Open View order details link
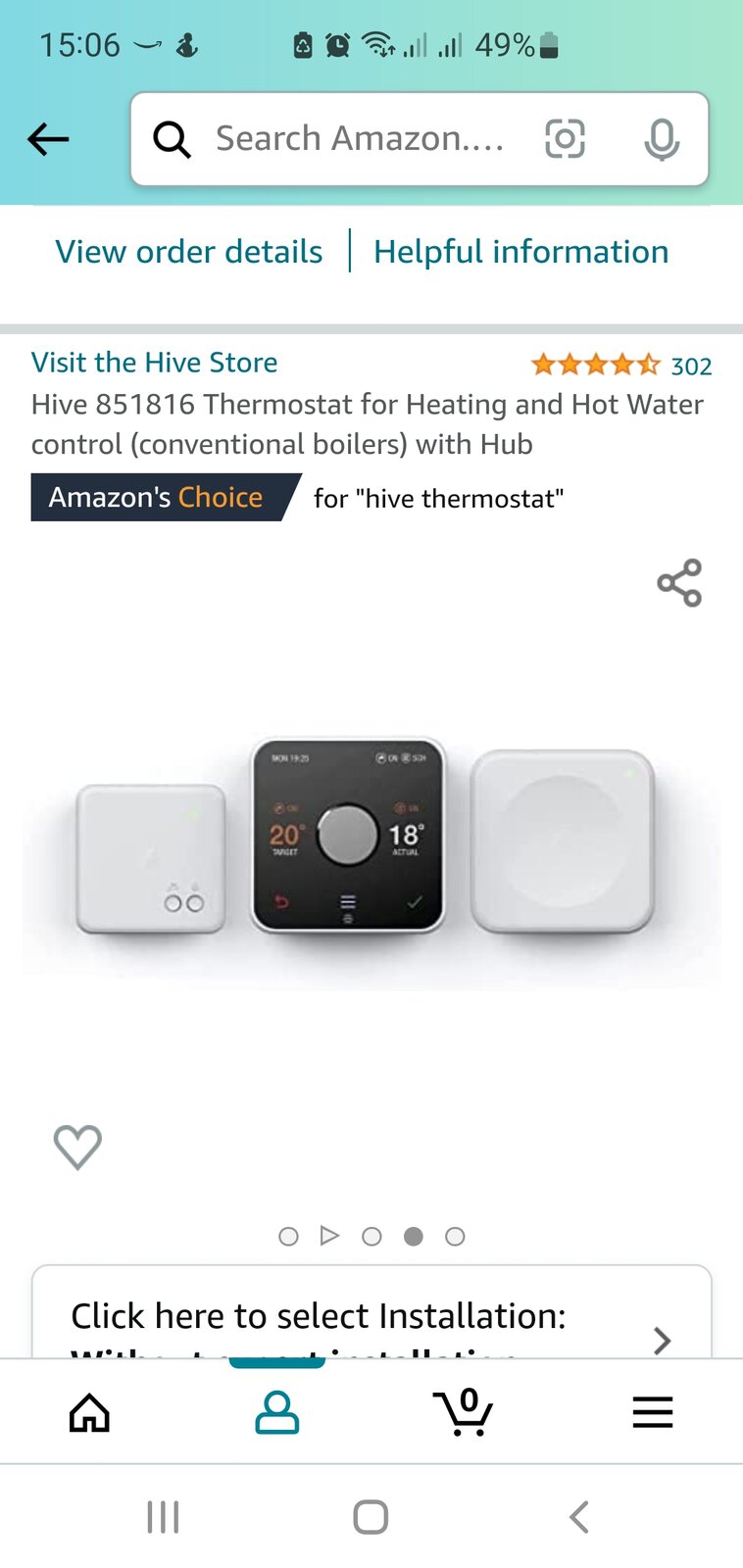The width and height of the screenshot is (743, 1568). (189, 252)
